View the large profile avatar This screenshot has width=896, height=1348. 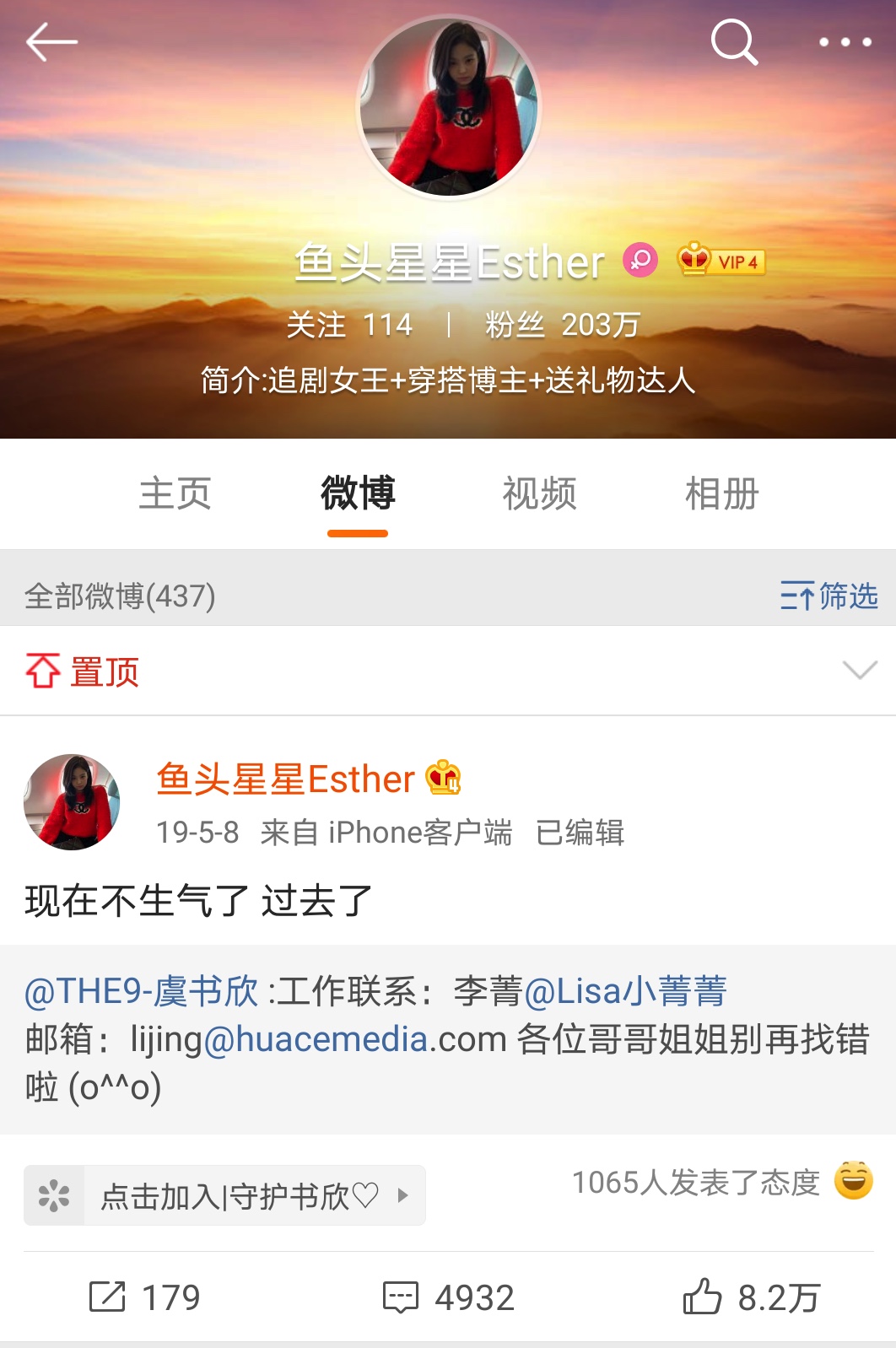point(449,107)
